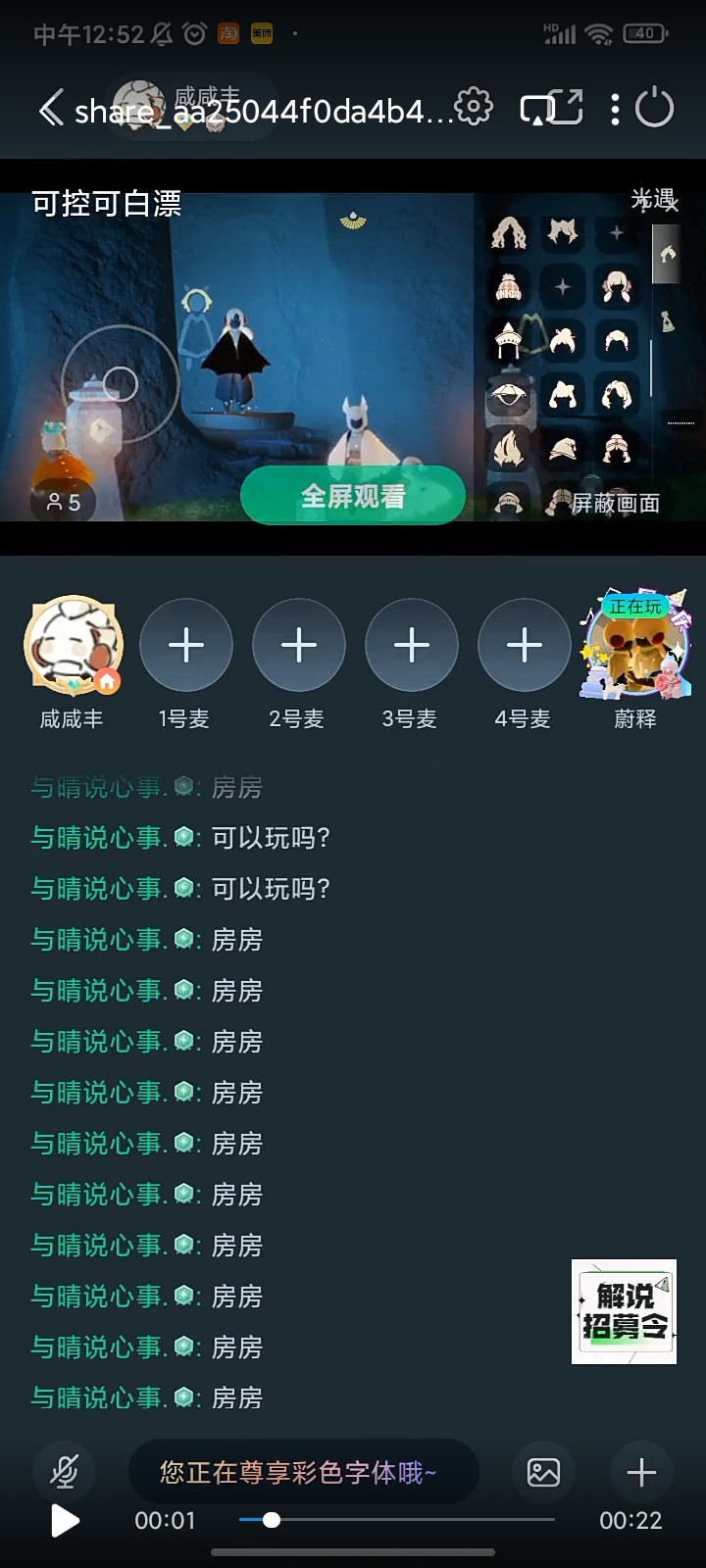Image resolution: width=706 pixels, height=1568 pixels.
Task: Join the 3号麦 mic seat
Action: [412, 645]
